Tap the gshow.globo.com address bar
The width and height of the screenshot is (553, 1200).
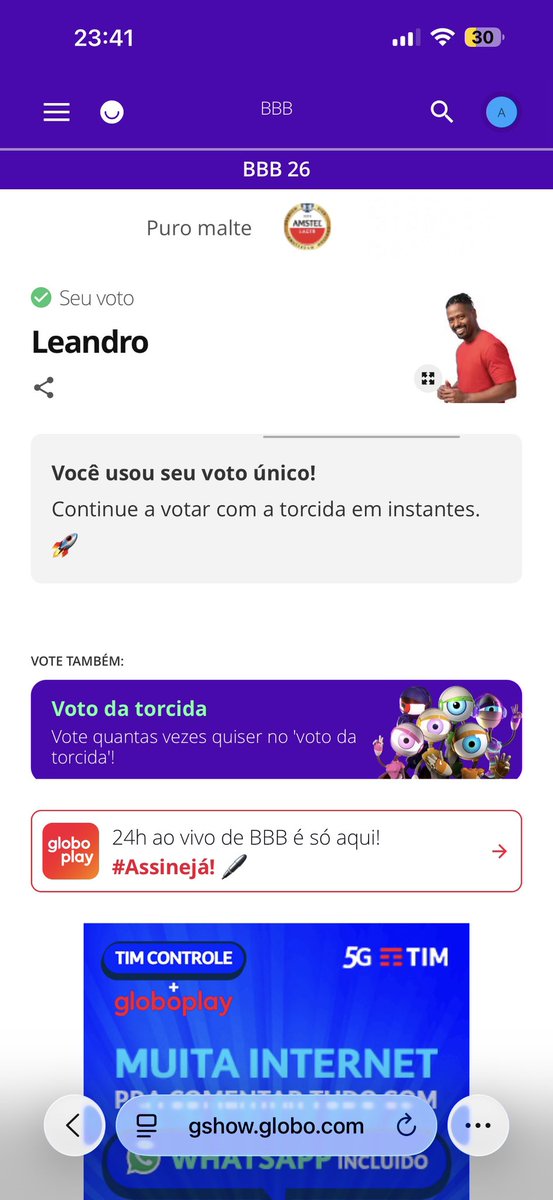pos(276,1126)
